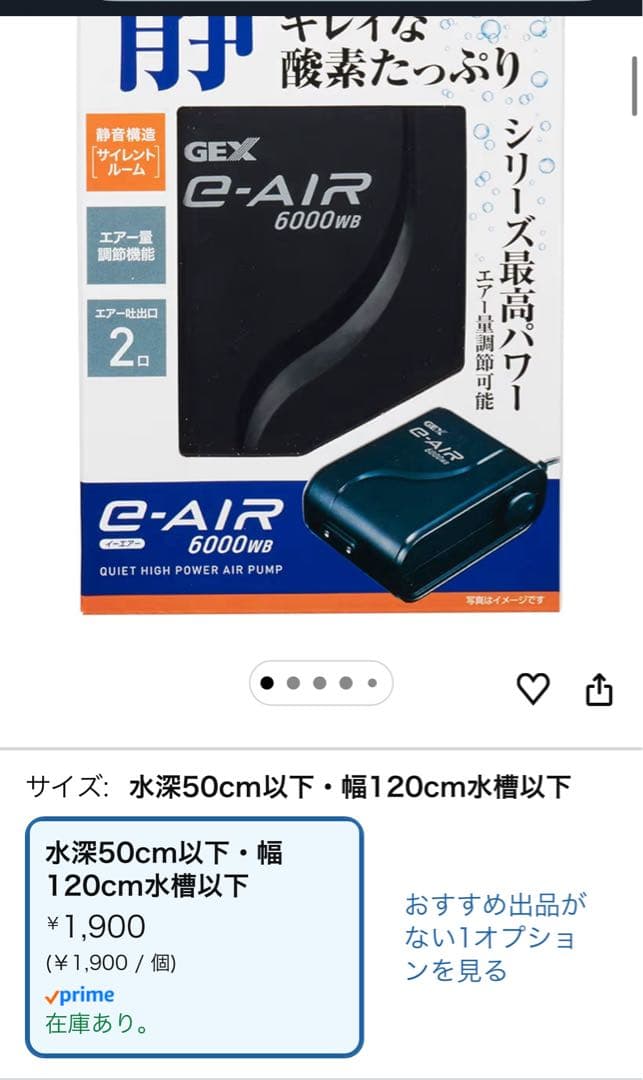Open おすすめ出品がない1オプションを見る link

[494, 937]
